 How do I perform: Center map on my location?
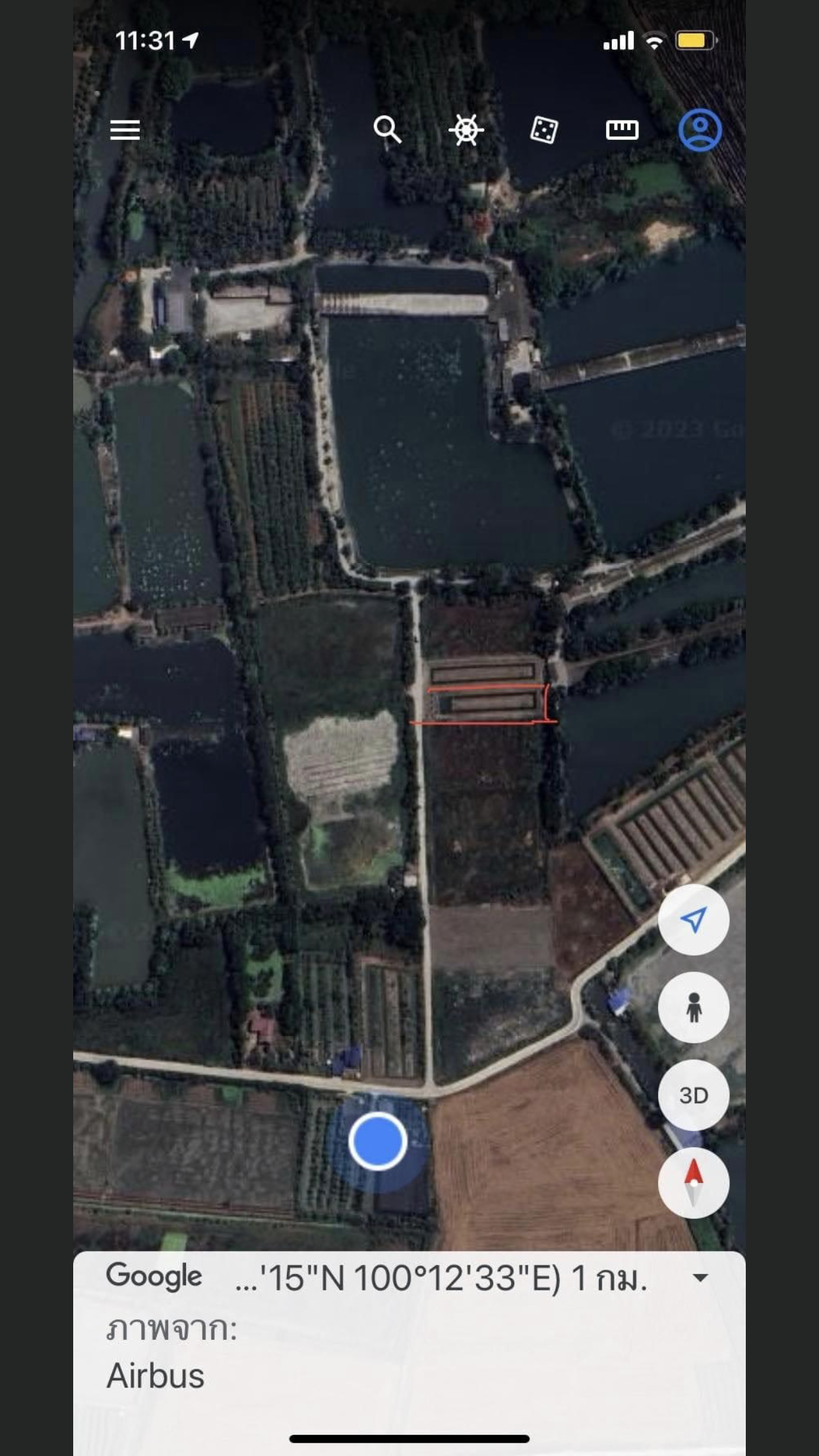point(694,919)
